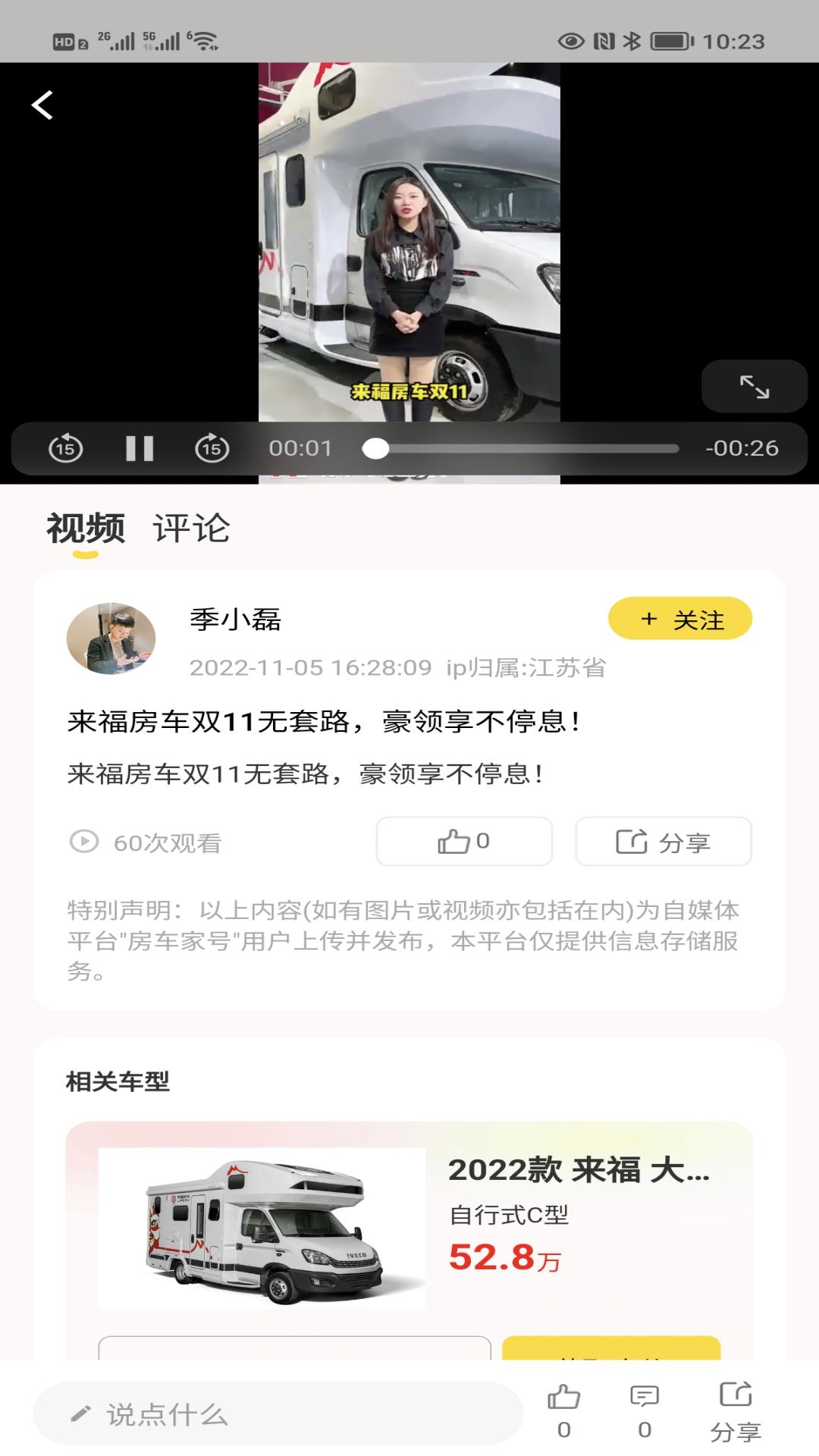819x1456 pixels.
Task: Pause the playing video
Action: tap(140, 448)
